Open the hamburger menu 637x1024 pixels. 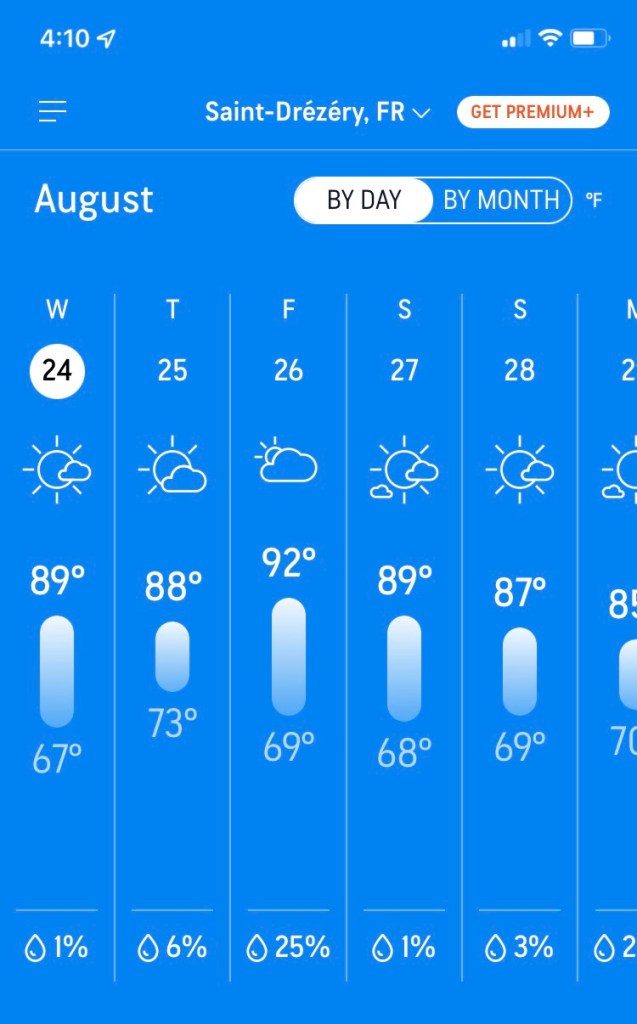(x=53, y=112)
